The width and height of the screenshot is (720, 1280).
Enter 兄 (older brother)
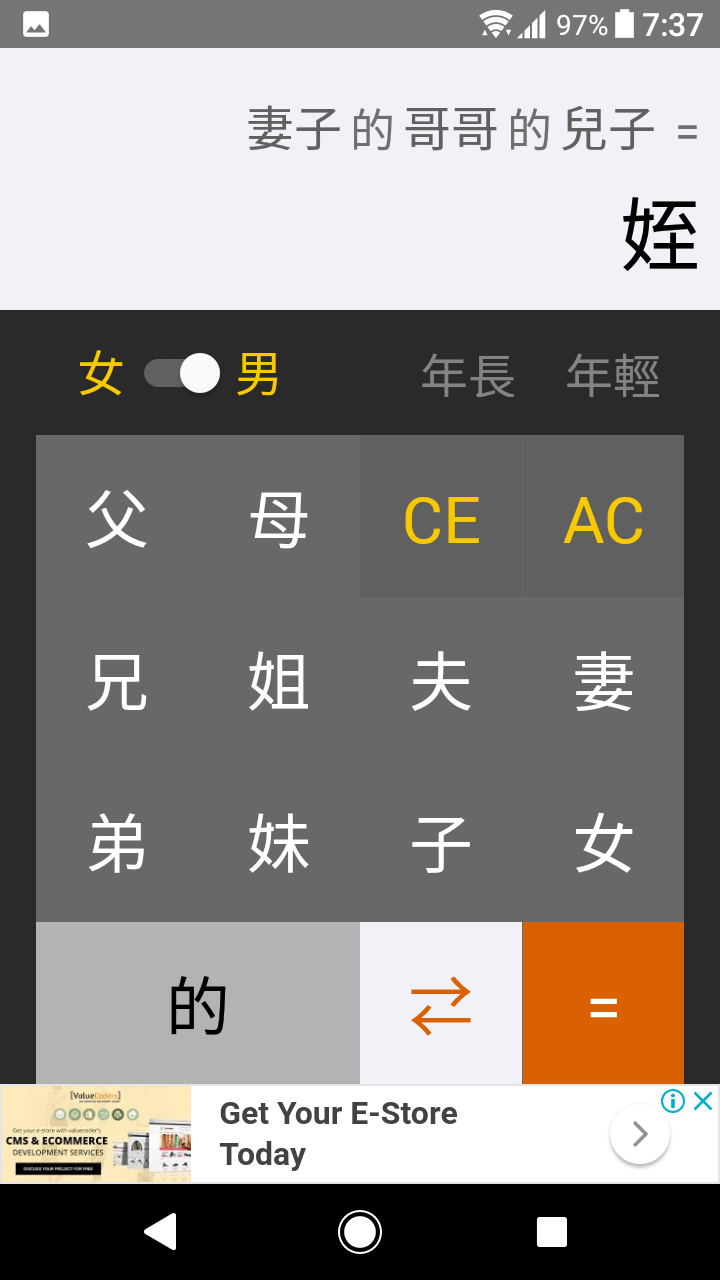(117, 679)
